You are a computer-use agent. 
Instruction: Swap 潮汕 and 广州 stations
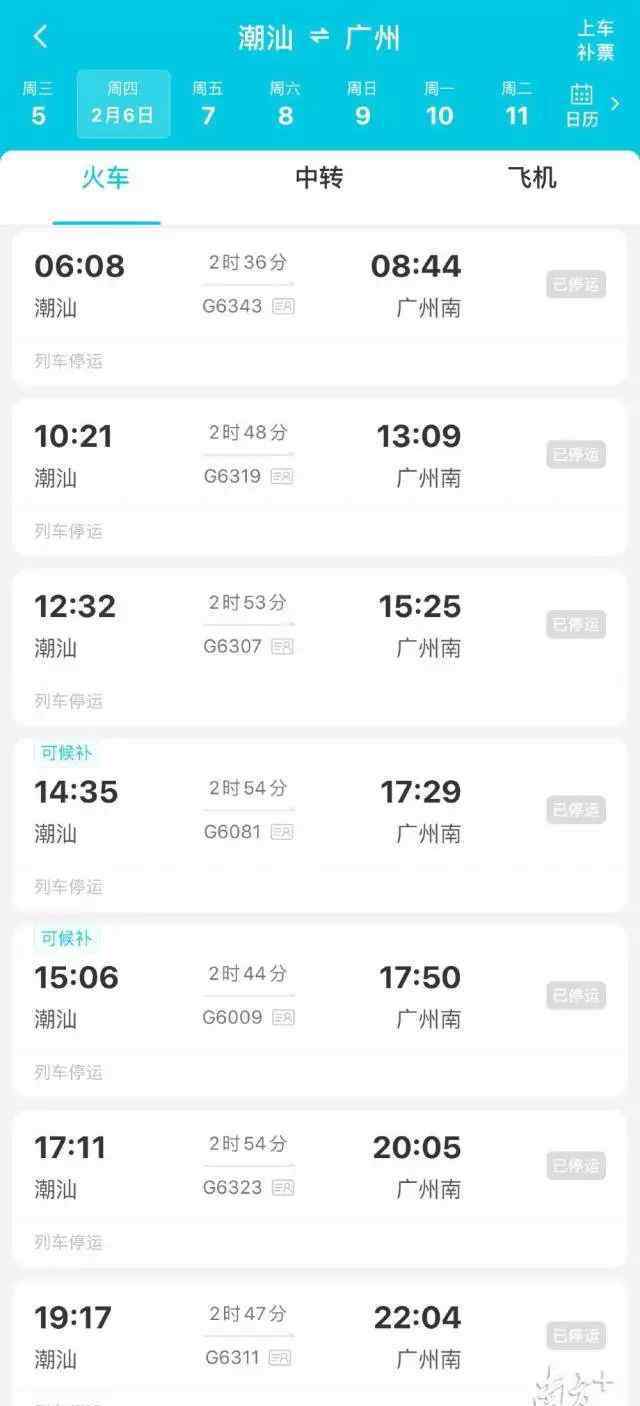point(319,37)
